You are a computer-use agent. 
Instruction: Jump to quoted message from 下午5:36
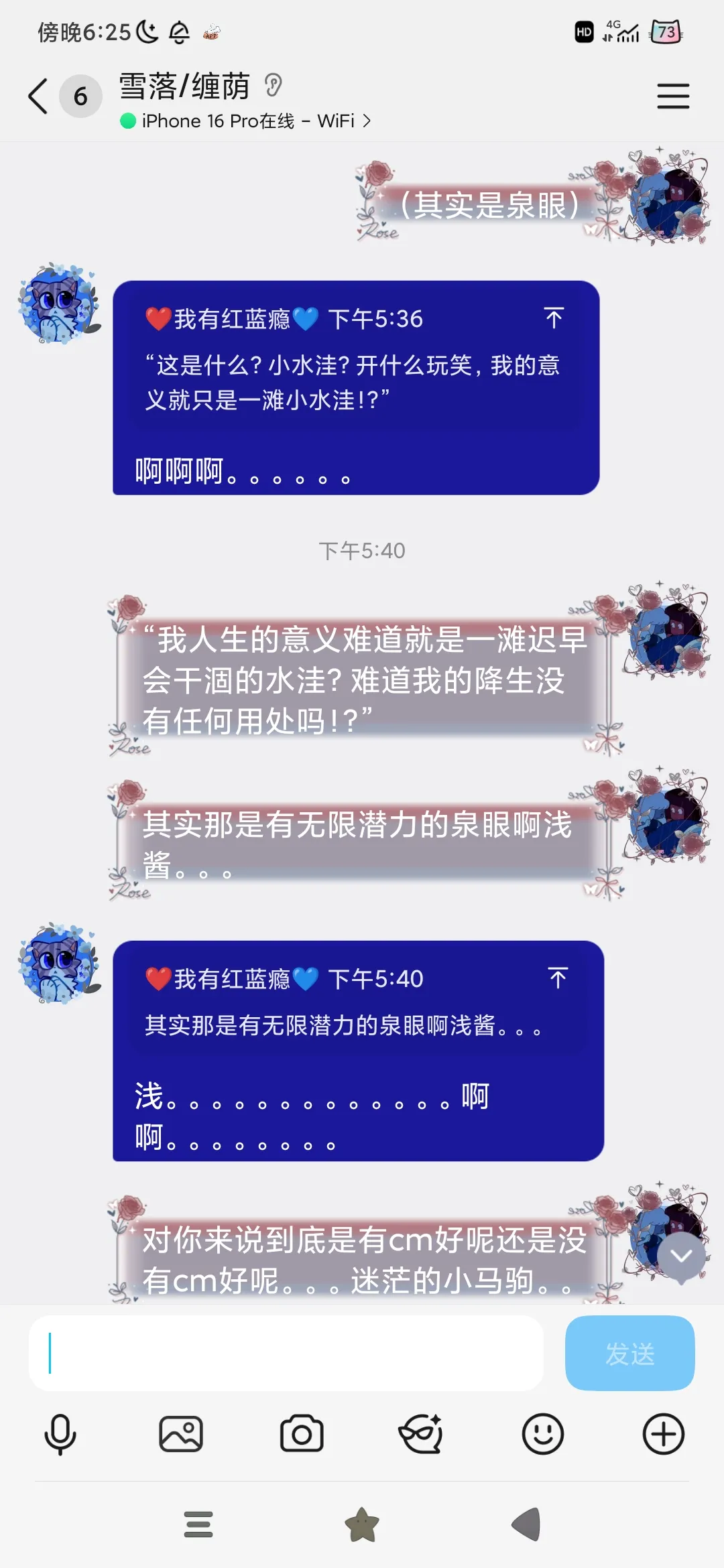pos(554,318)
